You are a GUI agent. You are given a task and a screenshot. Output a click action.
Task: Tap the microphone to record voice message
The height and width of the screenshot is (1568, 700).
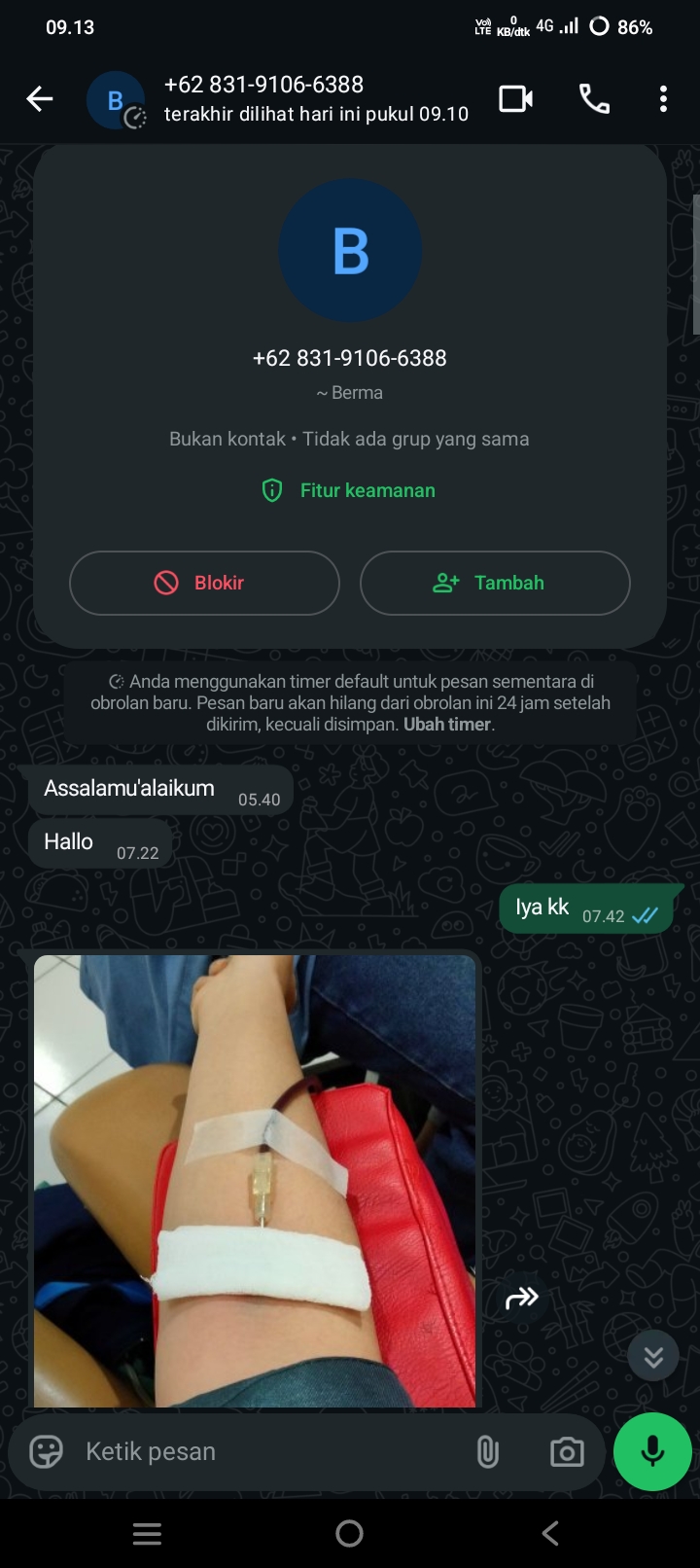coord(653,1451)
